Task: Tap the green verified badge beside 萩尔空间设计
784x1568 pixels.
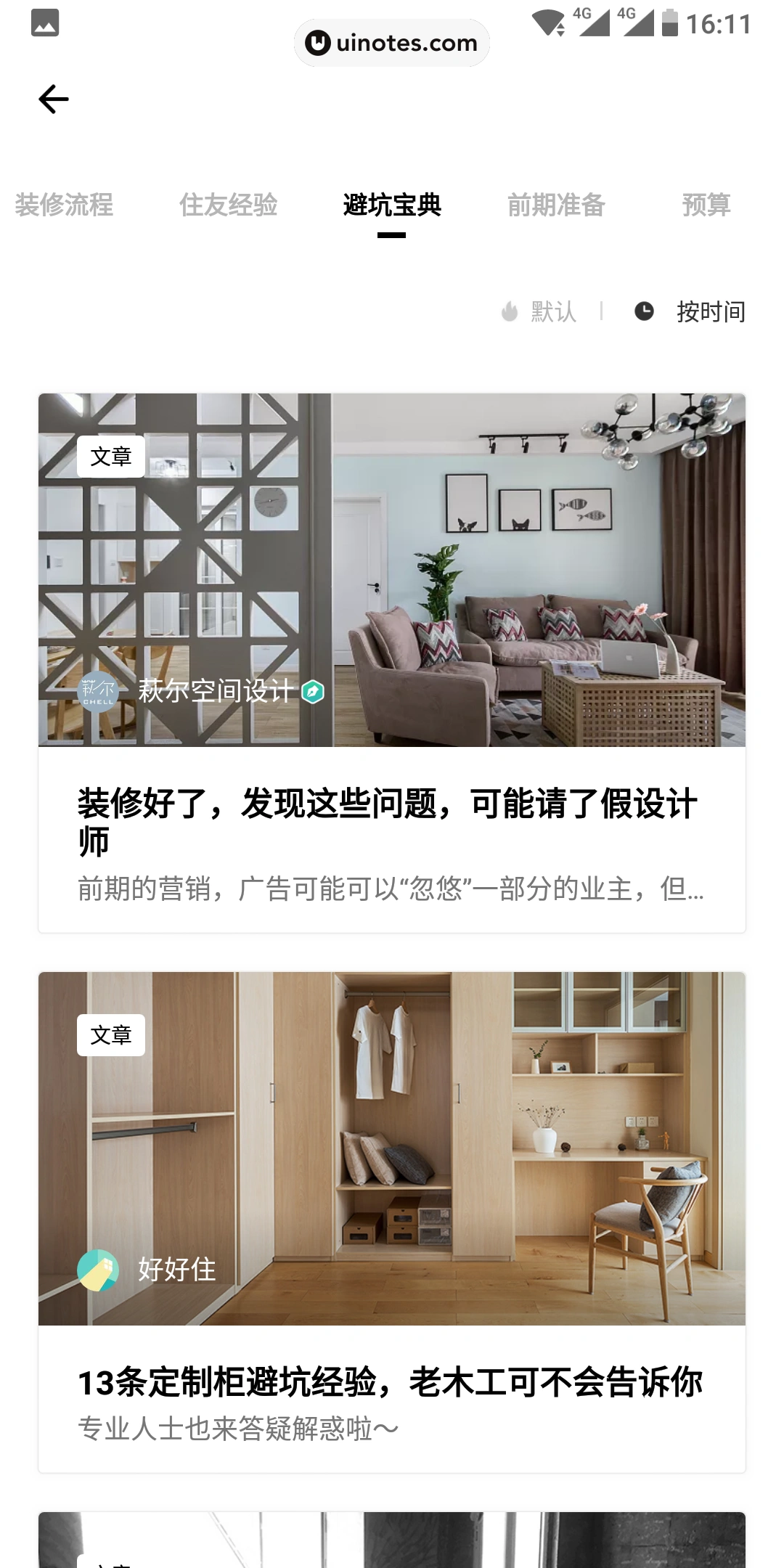Action: pos(311,695)
